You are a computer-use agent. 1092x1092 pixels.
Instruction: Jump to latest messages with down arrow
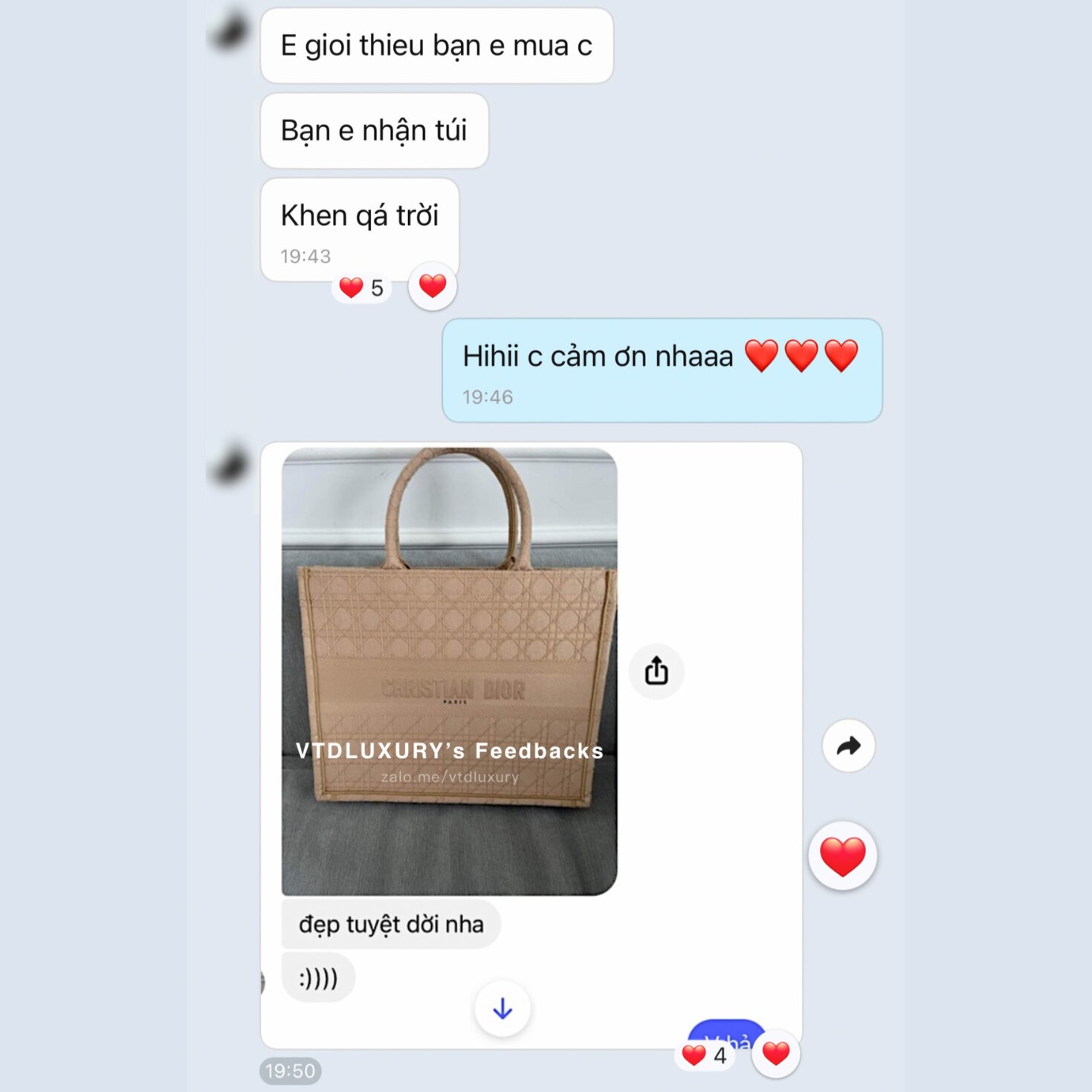pyautogui.click(x=503, y=1009)
